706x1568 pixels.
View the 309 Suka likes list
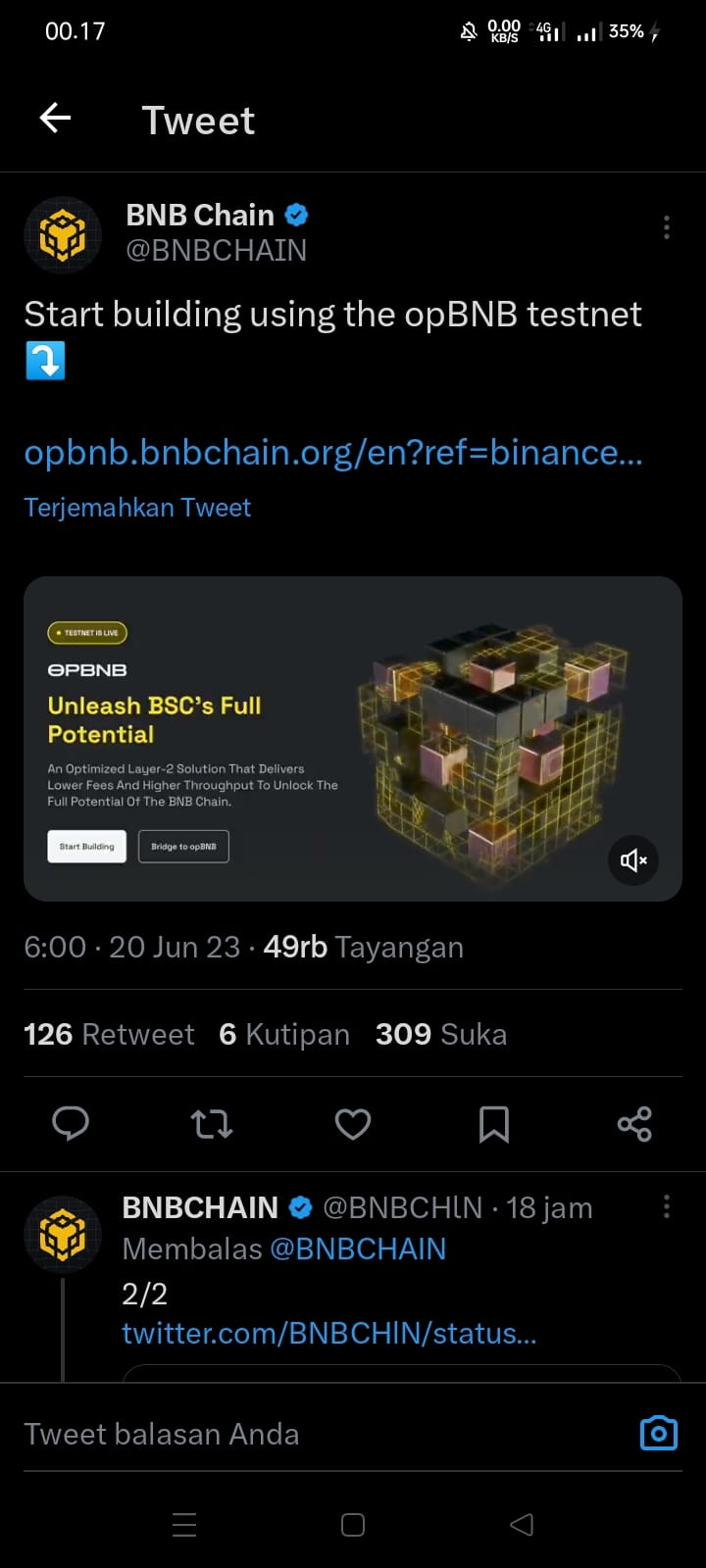tap(441, 1034)
